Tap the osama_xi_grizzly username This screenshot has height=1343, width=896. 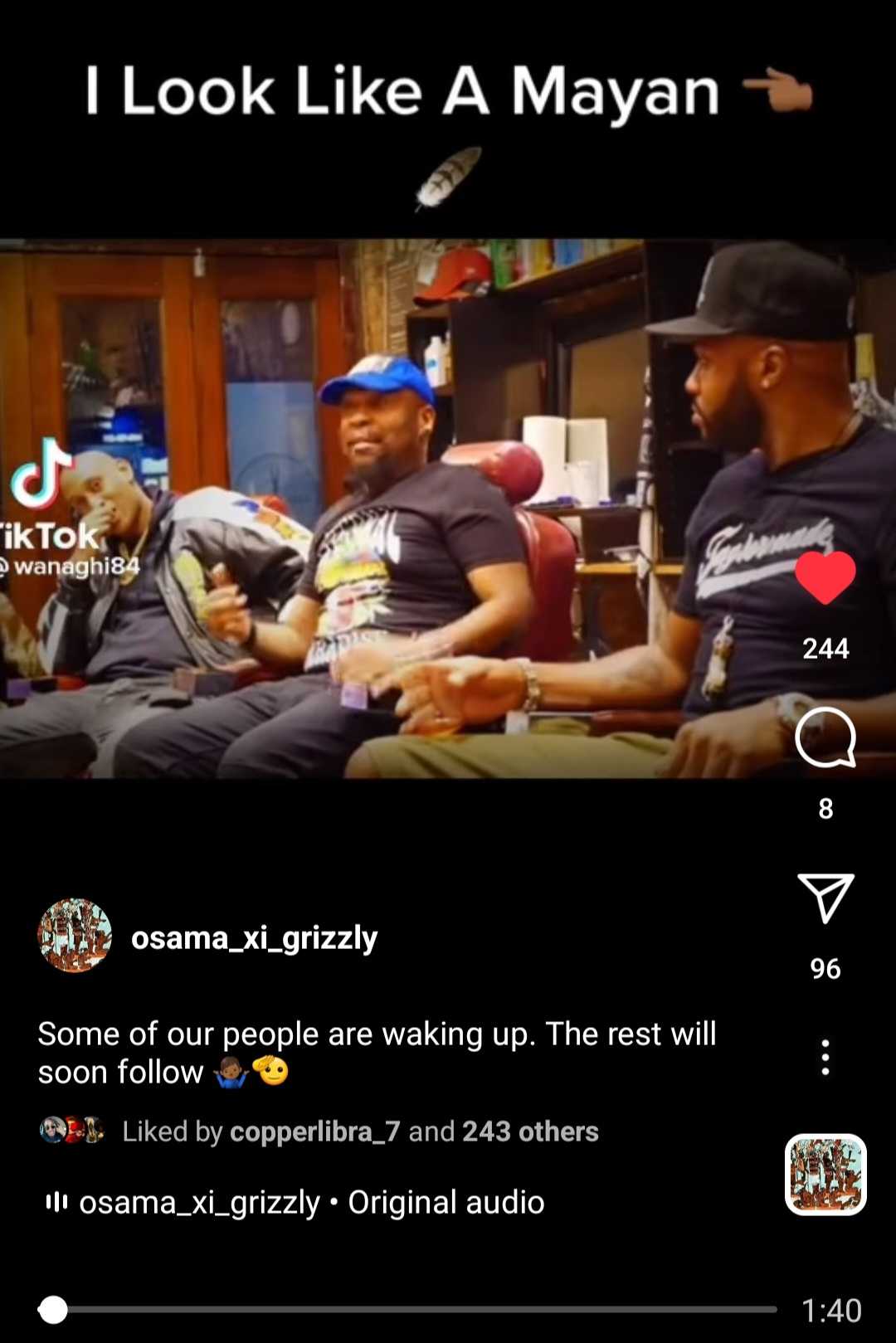[x=254, y=937]
